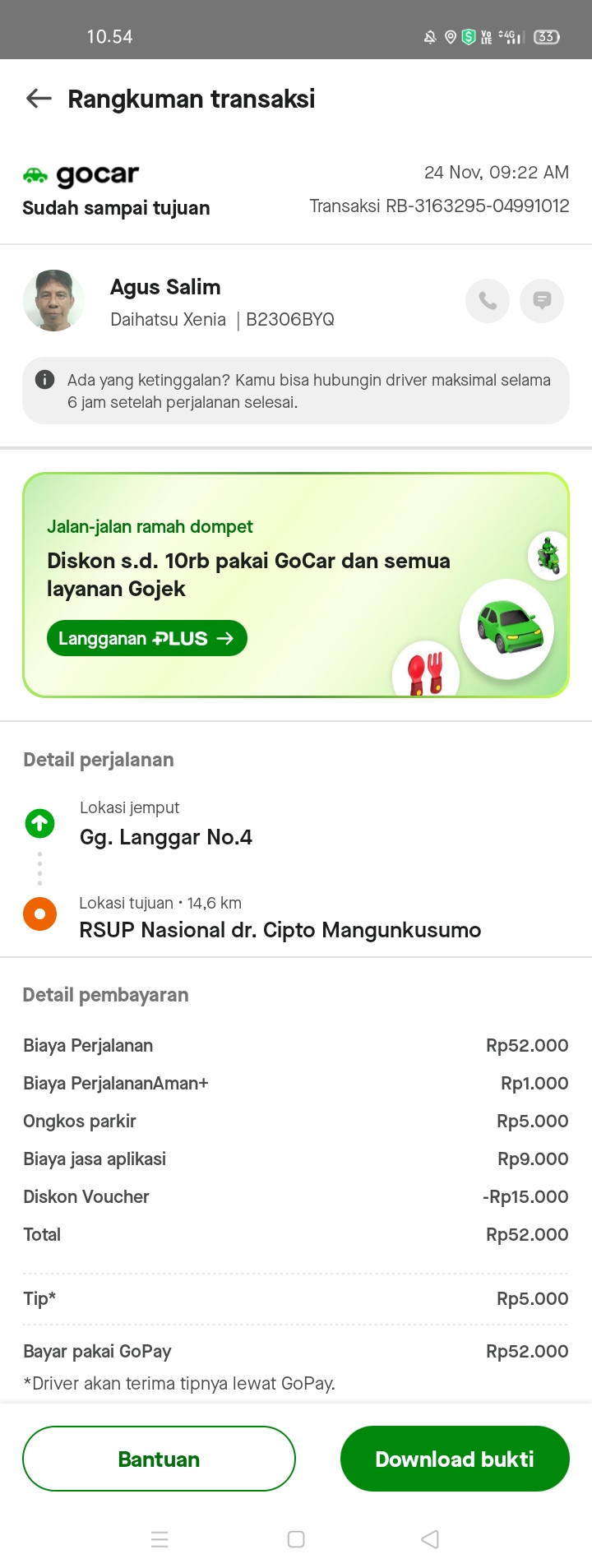This screenshot has height=1568, width=592.
Task: Call driver Agus Salim
Action: [488, 301]
